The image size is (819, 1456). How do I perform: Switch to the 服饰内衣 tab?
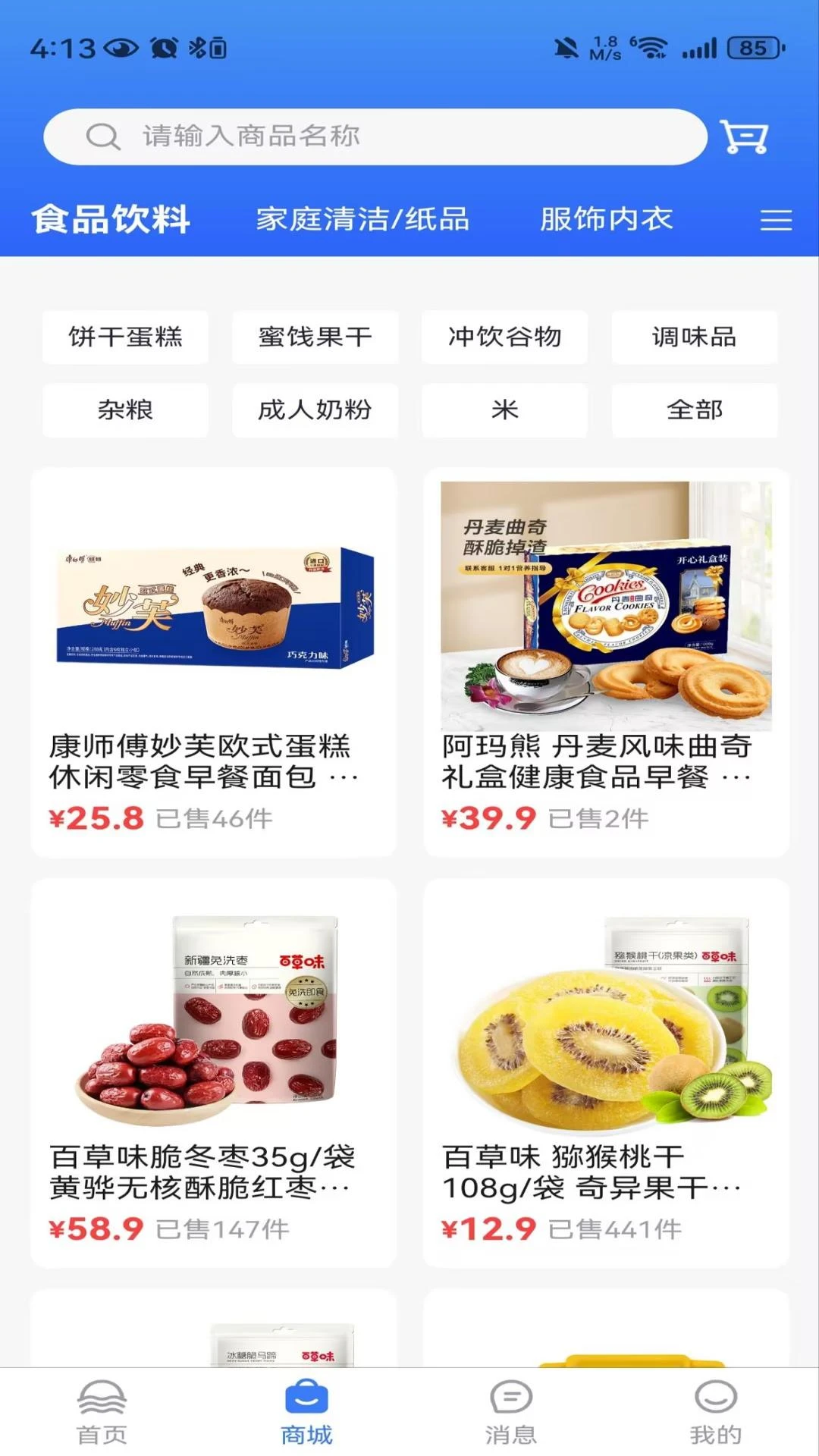tap(606, 220)
